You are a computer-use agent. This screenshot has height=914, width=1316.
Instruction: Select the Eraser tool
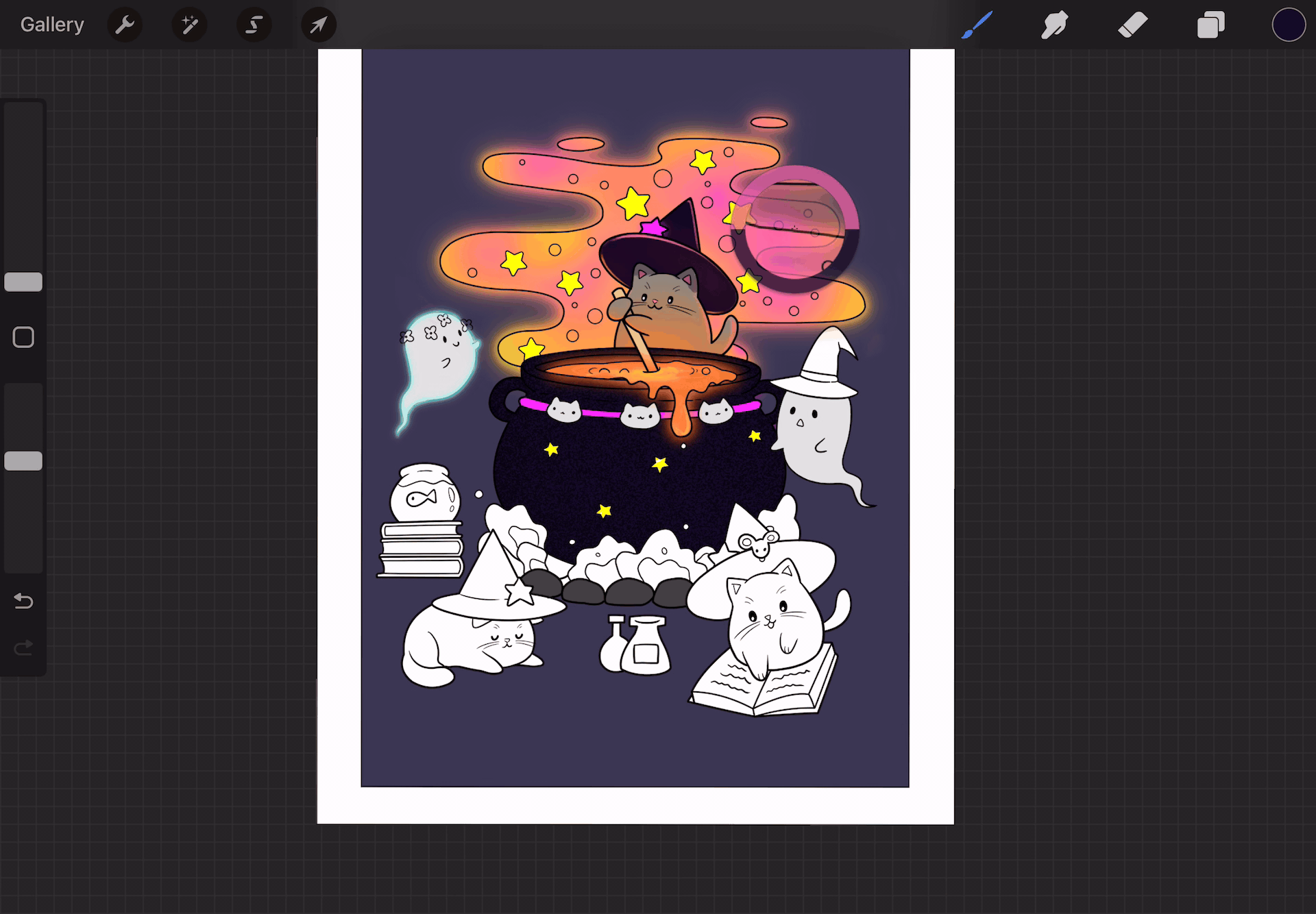tap(1132, 25)
